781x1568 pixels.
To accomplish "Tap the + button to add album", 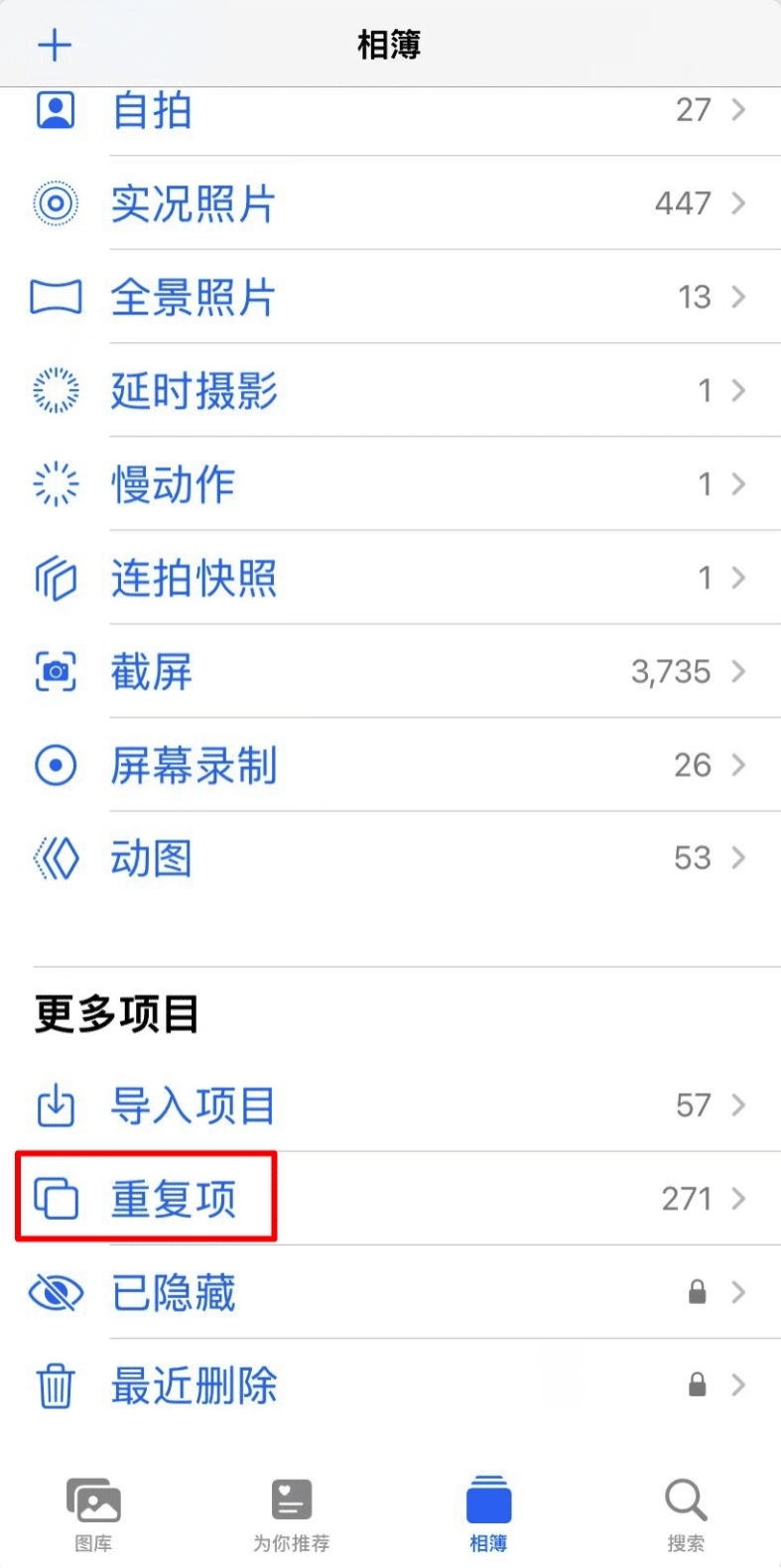I will click(56, 44).
